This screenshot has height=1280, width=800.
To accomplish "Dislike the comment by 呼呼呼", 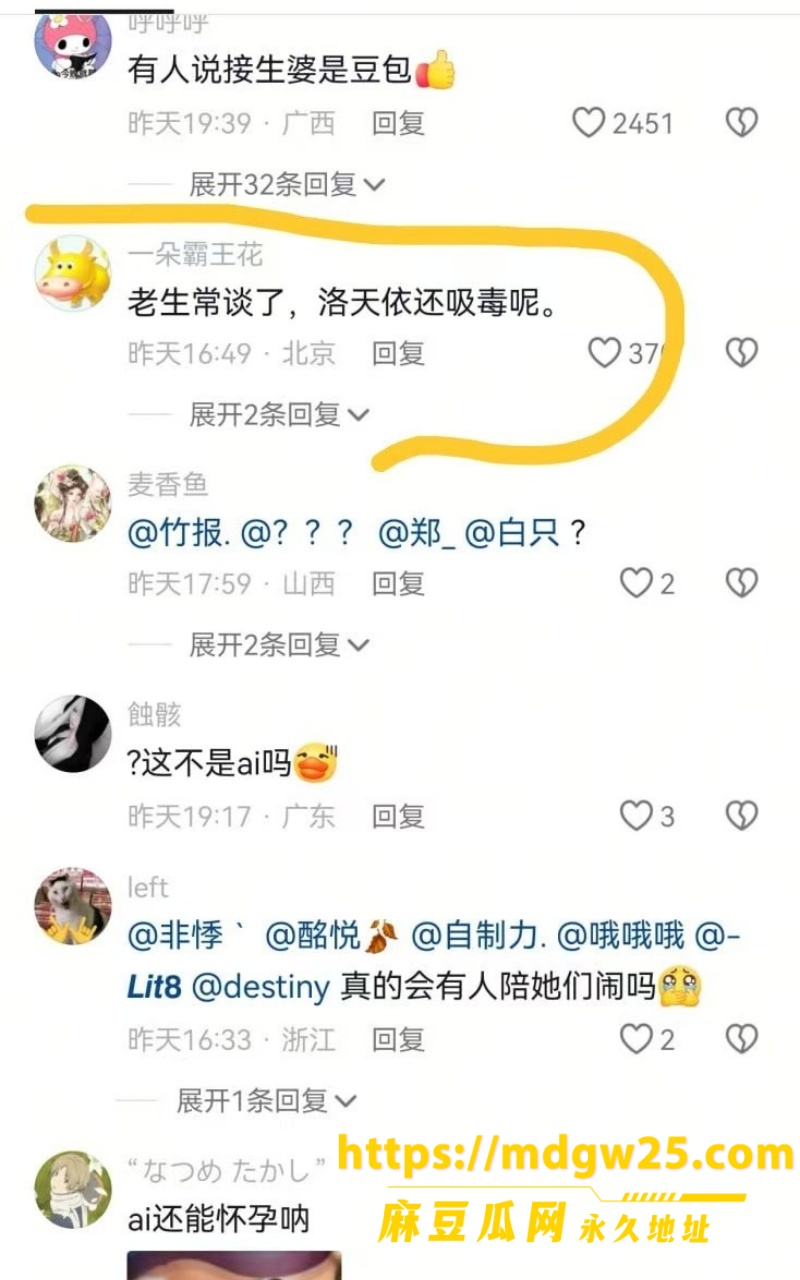I will tap(741, 123).
